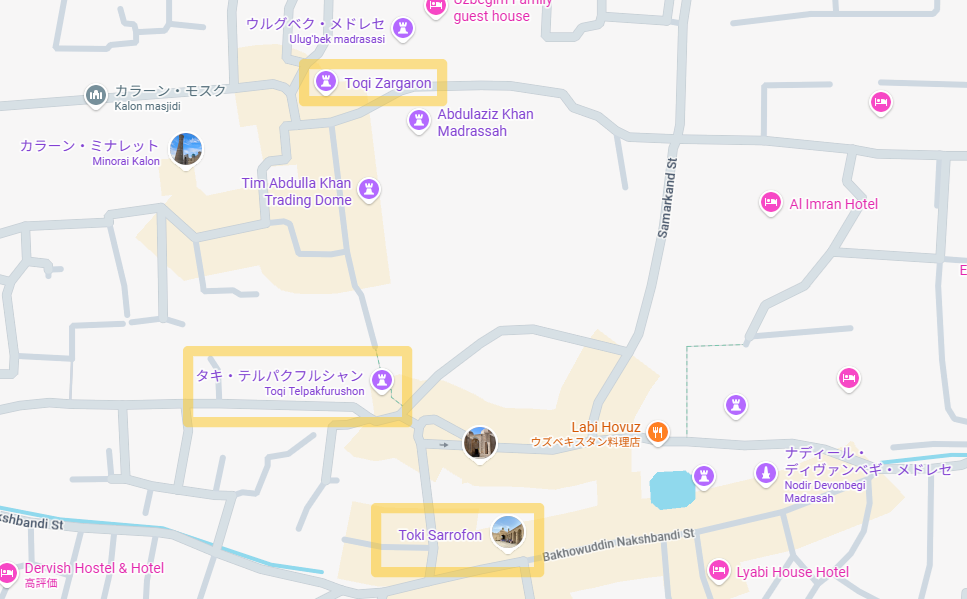This screenshot has width=967, height=599.
Task: Open the Labi Hovuz restaurant pin
Action: click(x=657, y=432)
